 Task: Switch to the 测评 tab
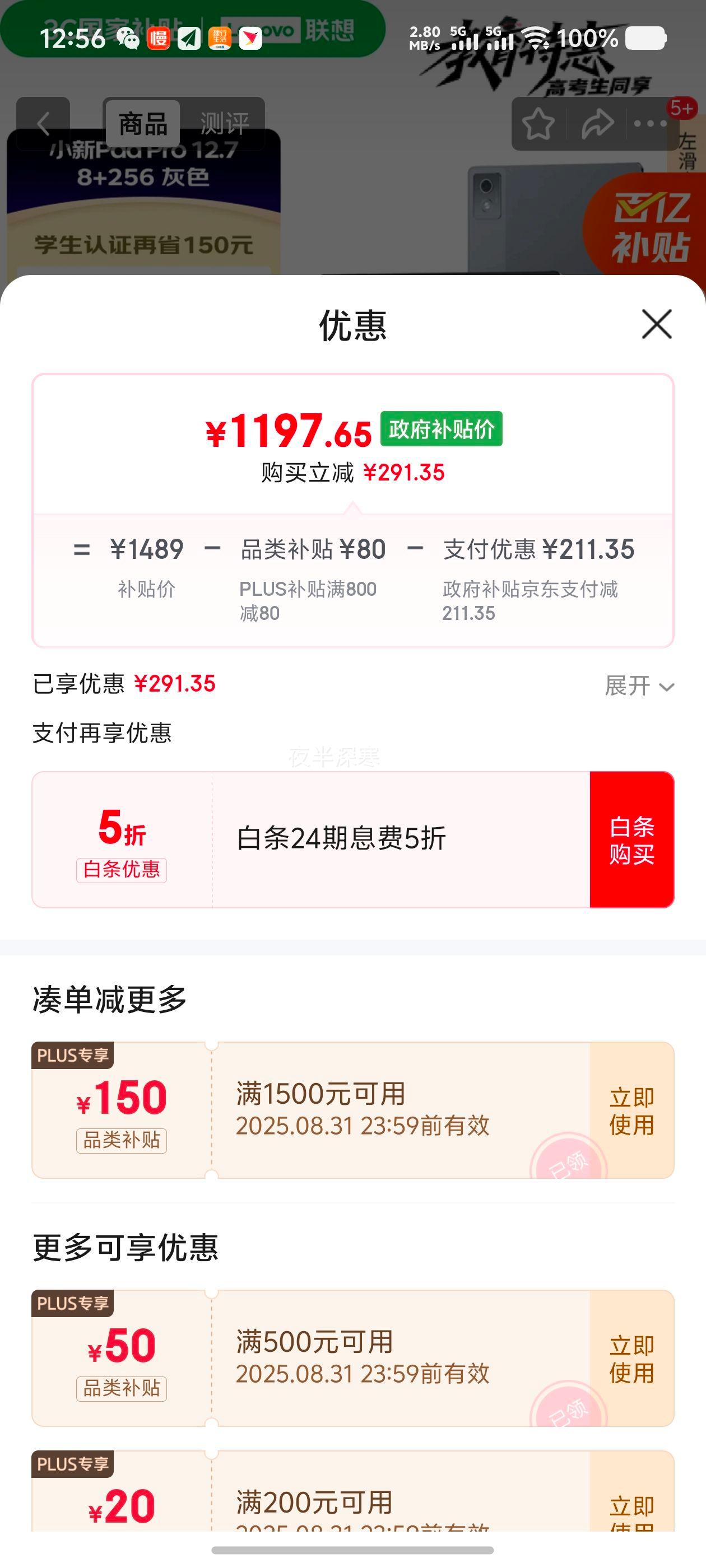point(224,124)
